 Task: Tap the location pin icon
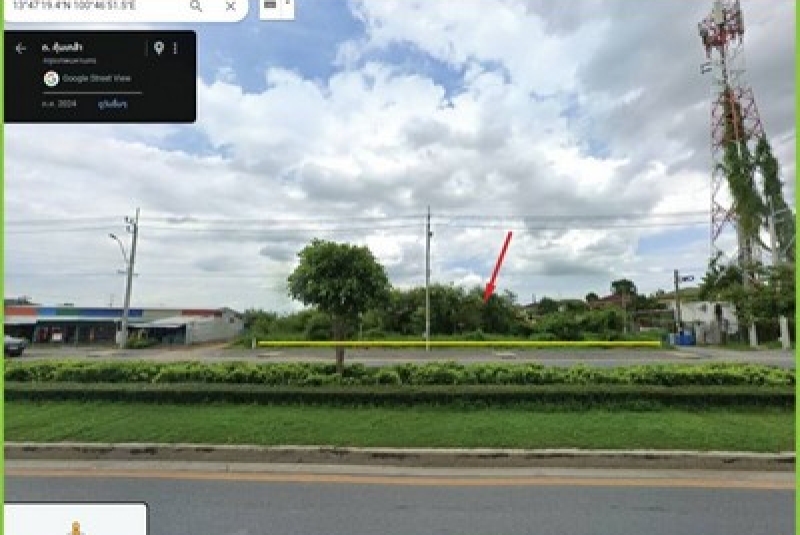[x=158, y=48]
